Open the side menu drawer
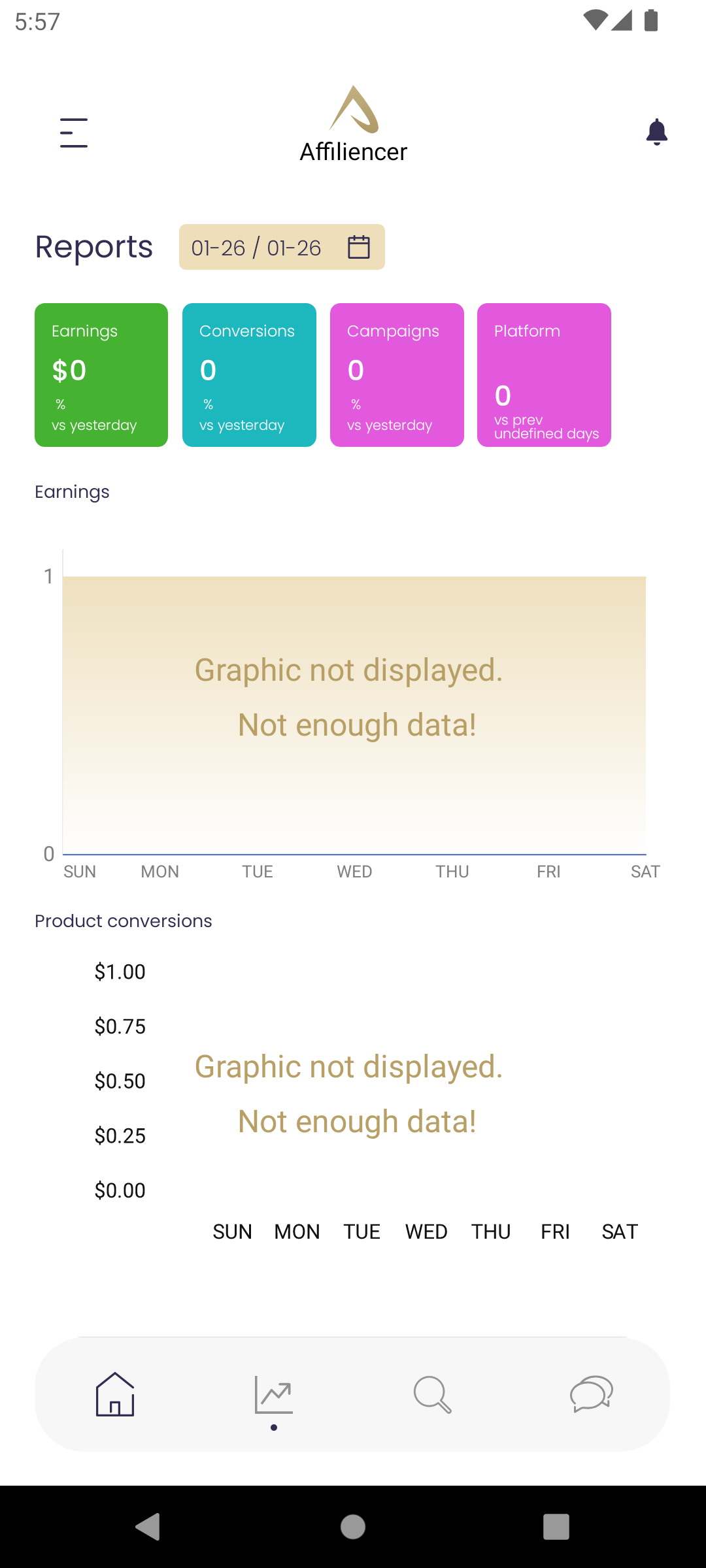 [74, 133]
